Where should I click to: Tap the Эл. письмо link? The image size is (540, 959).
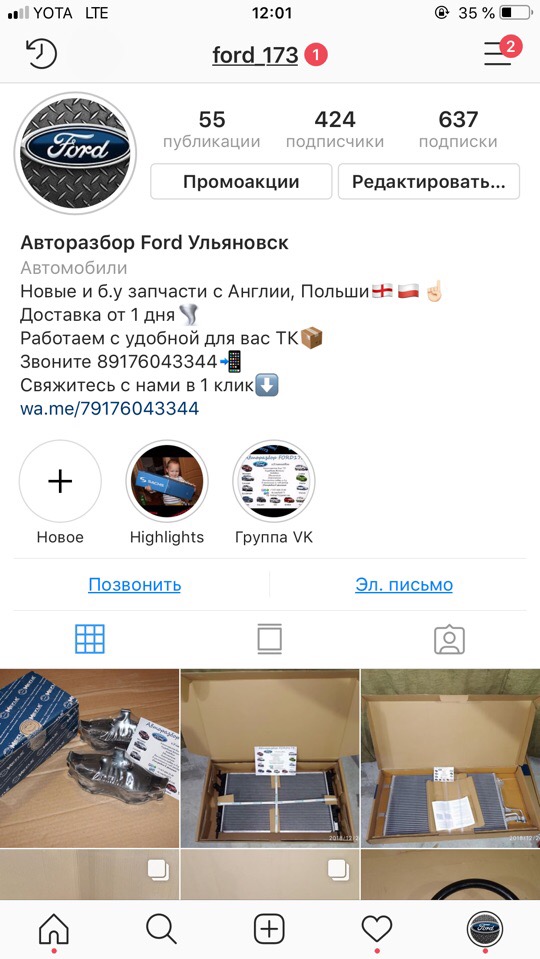[404, 585]
